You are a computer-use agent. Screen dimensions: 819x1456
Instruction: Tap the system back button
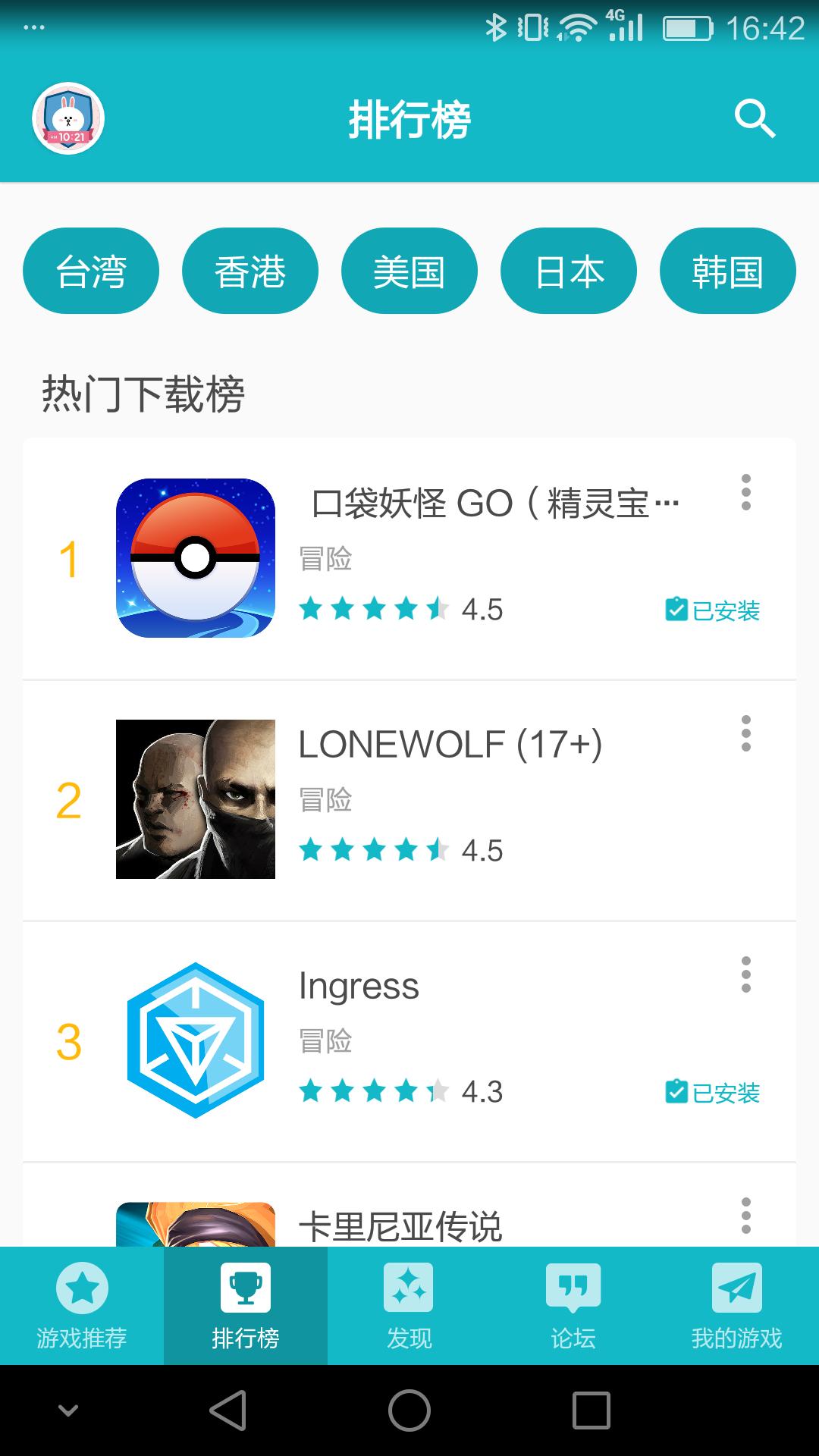coord(227,1410)
